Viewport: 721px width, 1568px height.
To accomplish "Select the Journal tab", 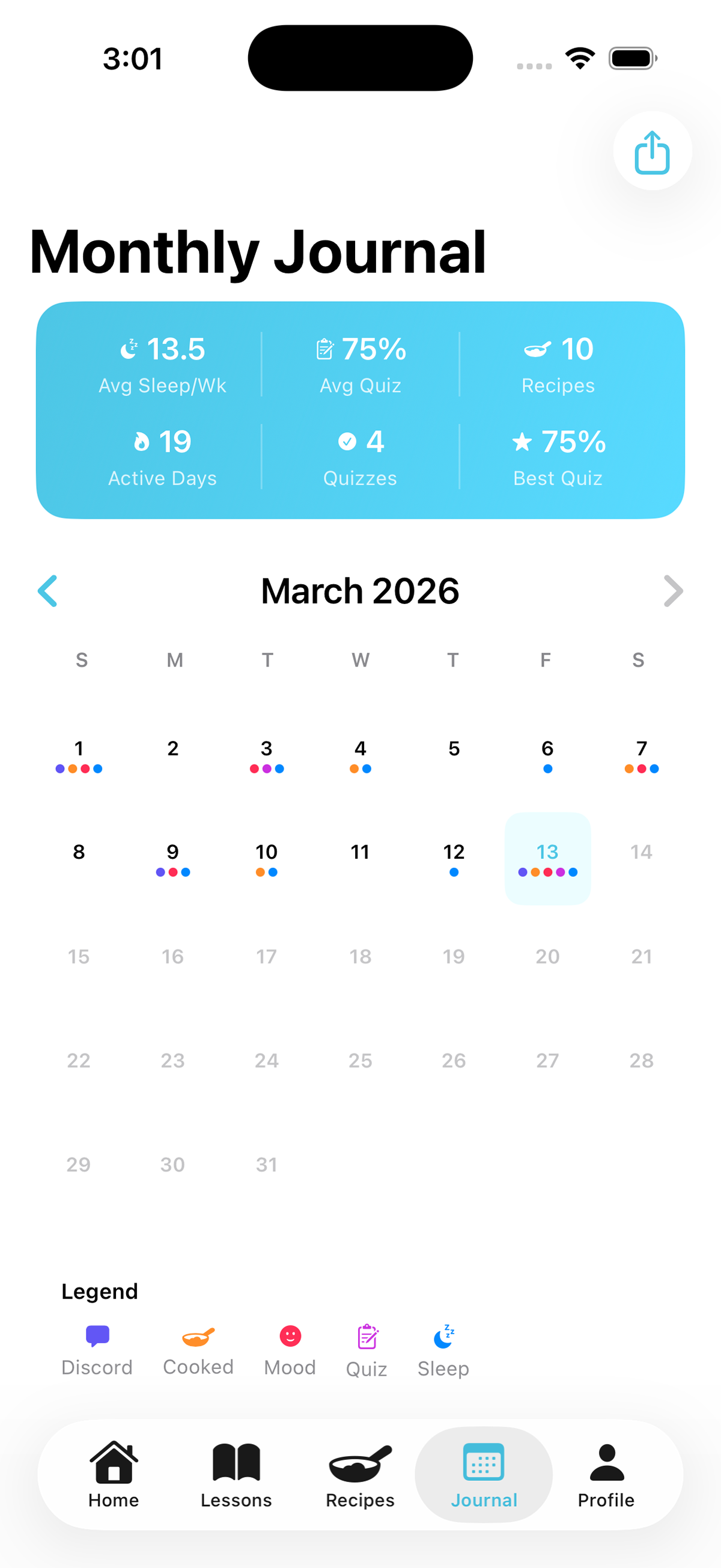I will (x=484, y=1474).
